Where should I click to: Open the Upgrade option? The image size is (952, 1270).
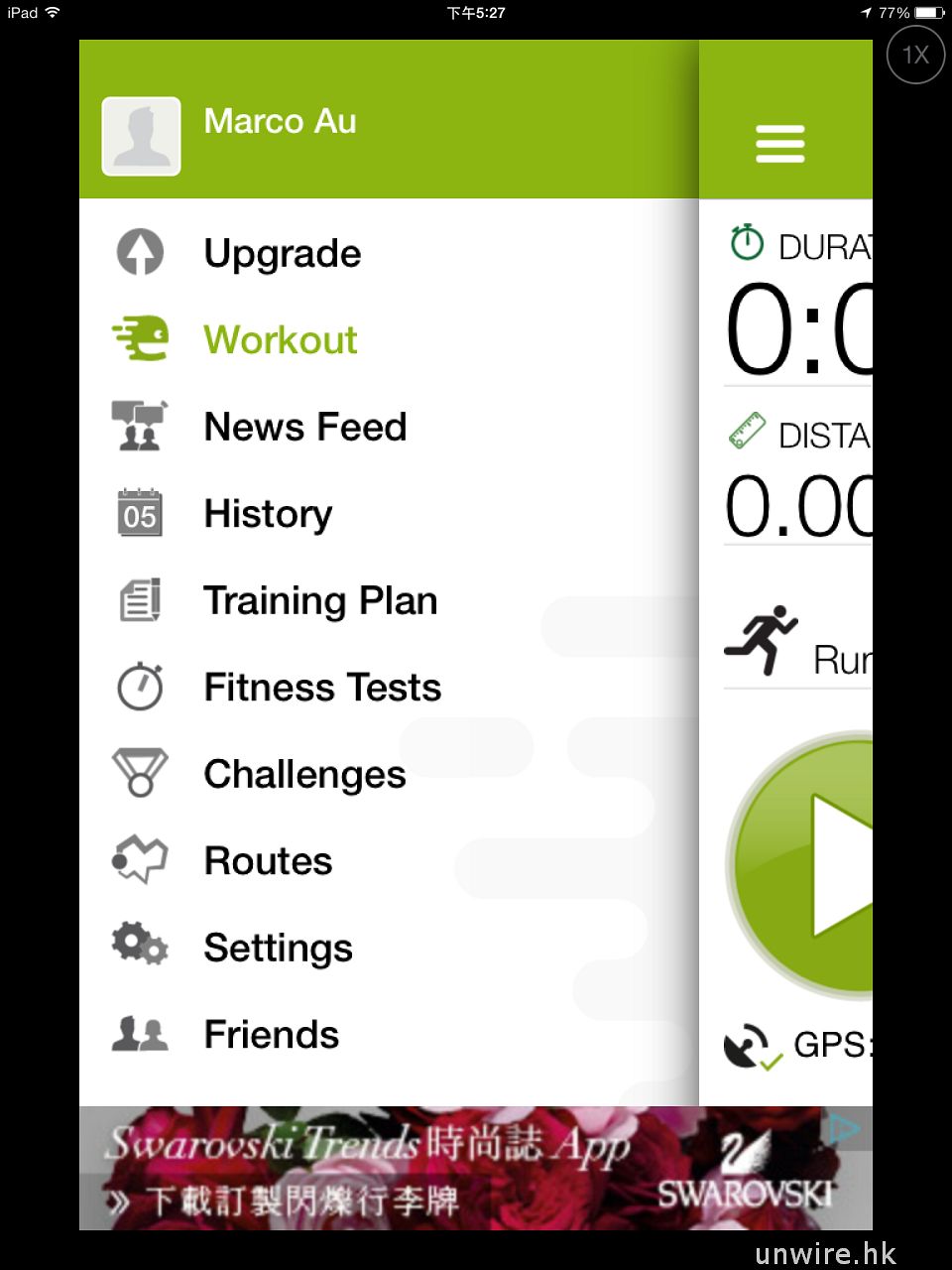[282, 253]
